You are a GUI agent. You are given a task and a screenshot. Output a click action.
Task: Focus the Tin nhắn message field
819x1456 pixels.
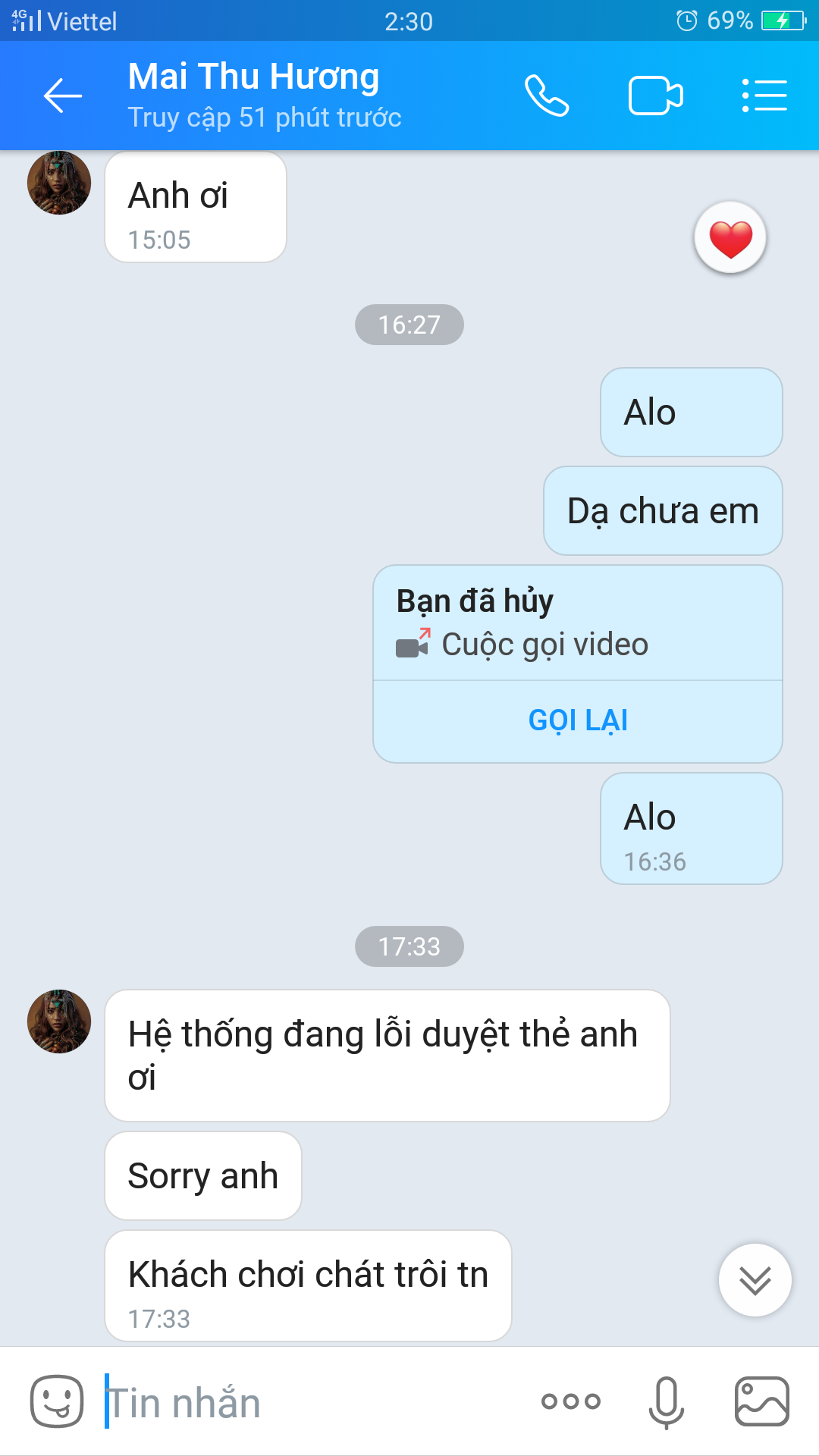303,1401
